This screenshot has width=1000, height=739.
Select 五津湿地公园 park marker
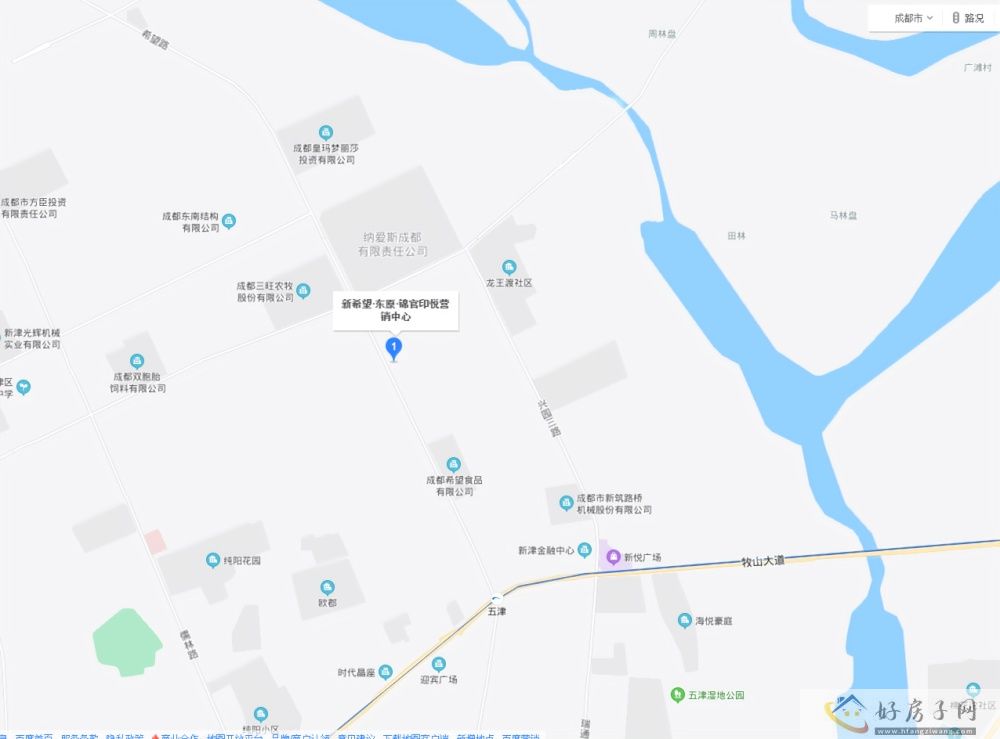(678, 694)
